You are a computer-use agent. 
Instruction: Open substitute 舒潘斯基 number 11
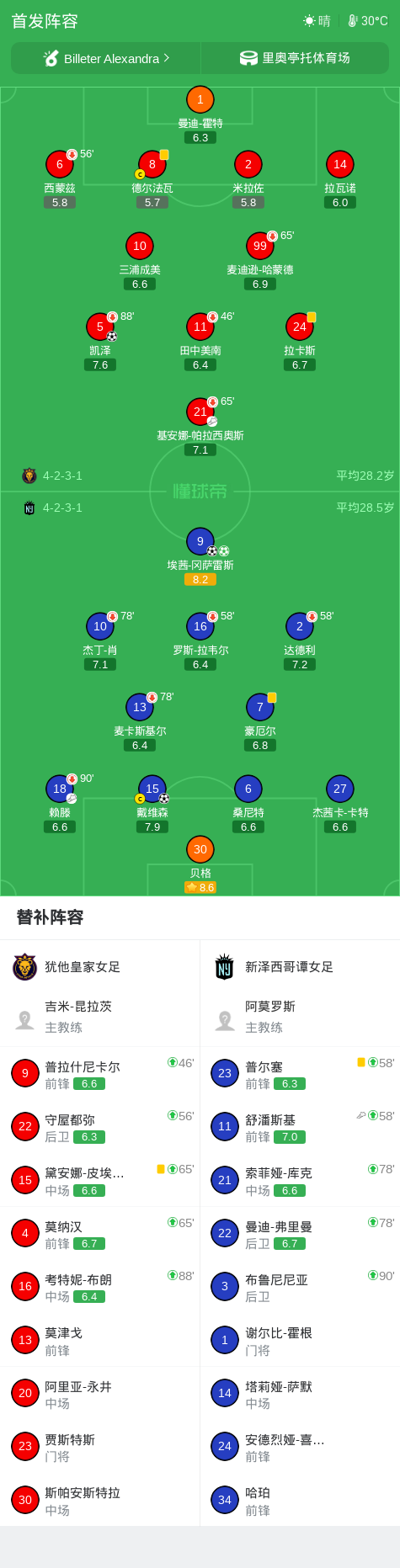click(x=300, y=1127)
